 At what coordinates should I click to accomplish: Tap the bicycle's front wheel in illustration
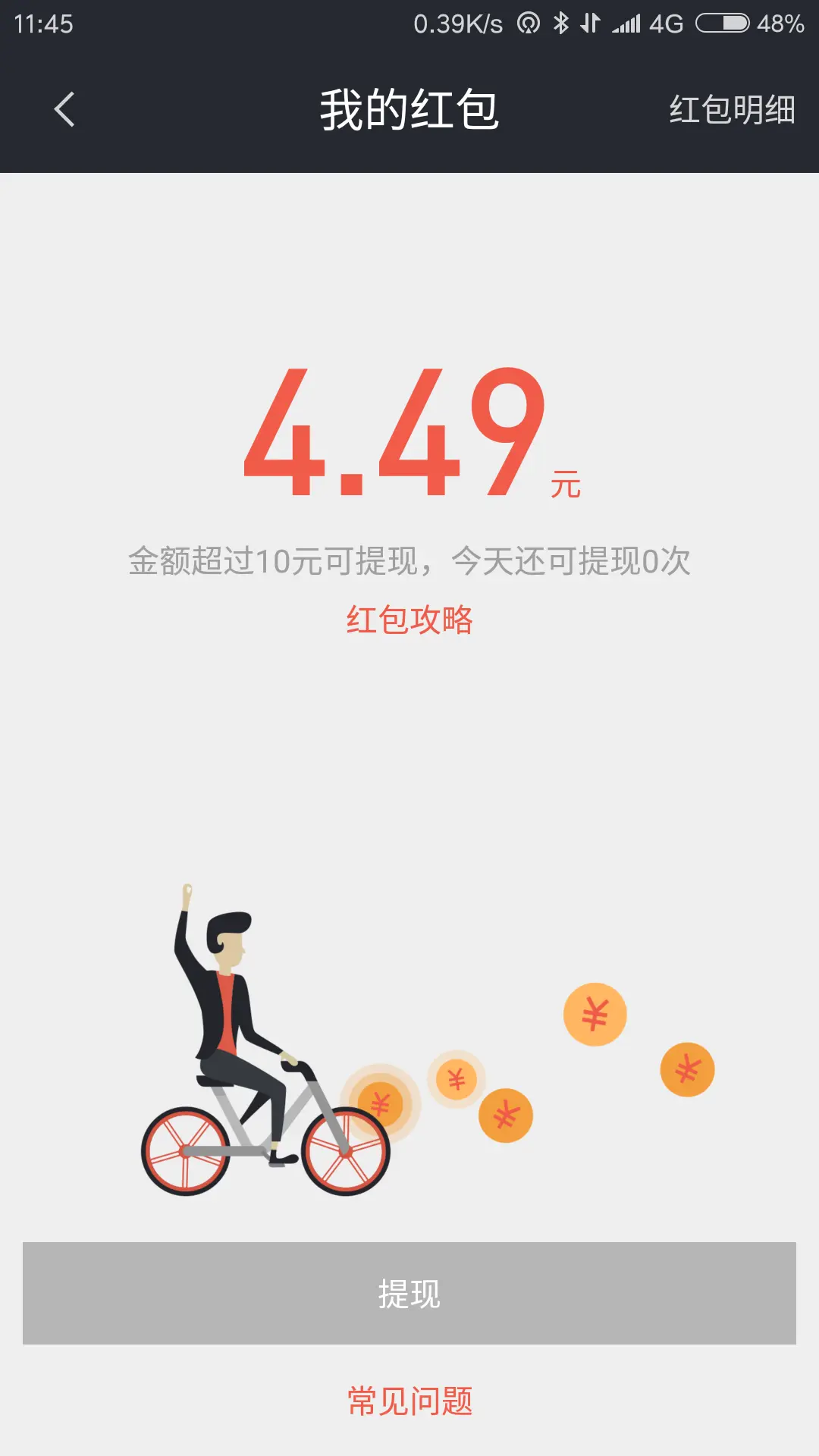point(345,1153)
